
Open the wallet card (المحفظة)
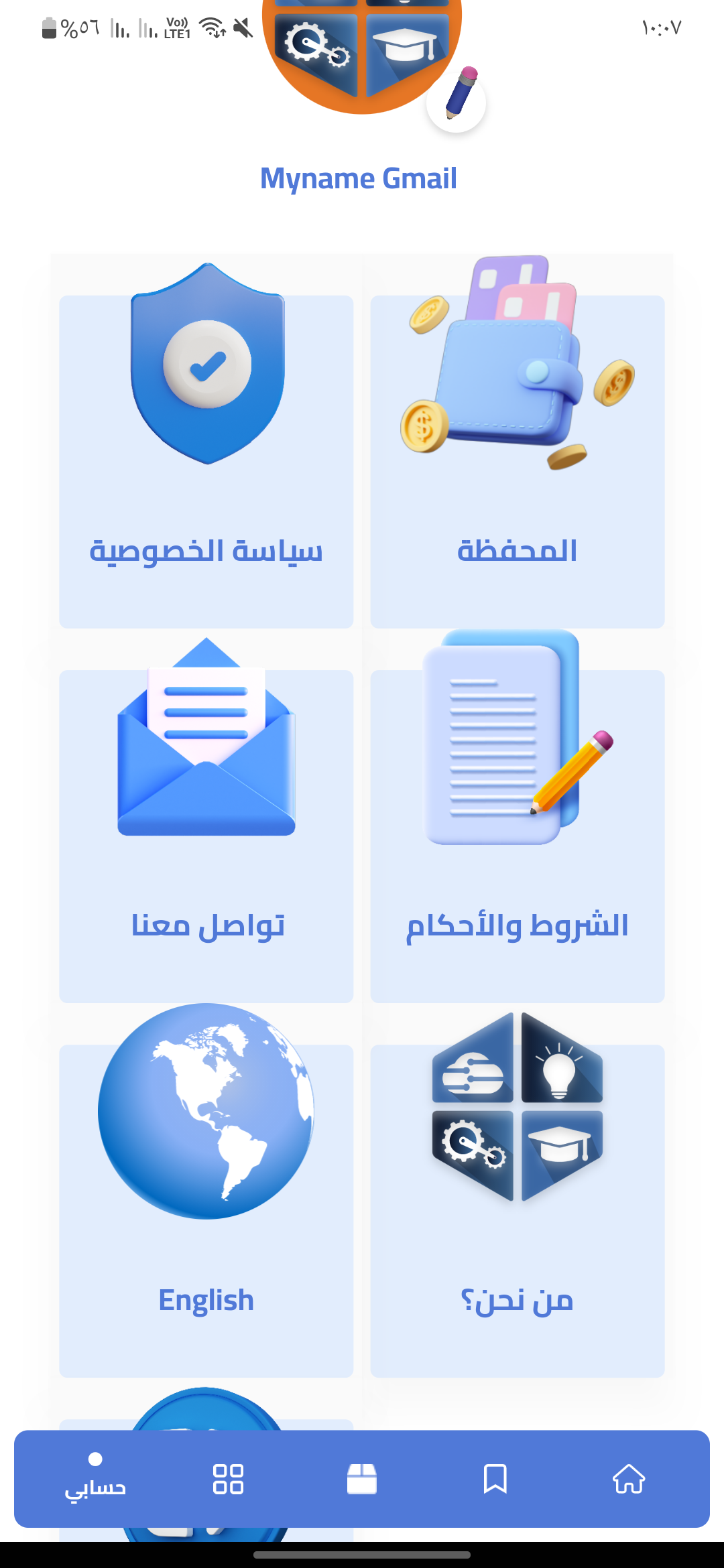[518, 462]
